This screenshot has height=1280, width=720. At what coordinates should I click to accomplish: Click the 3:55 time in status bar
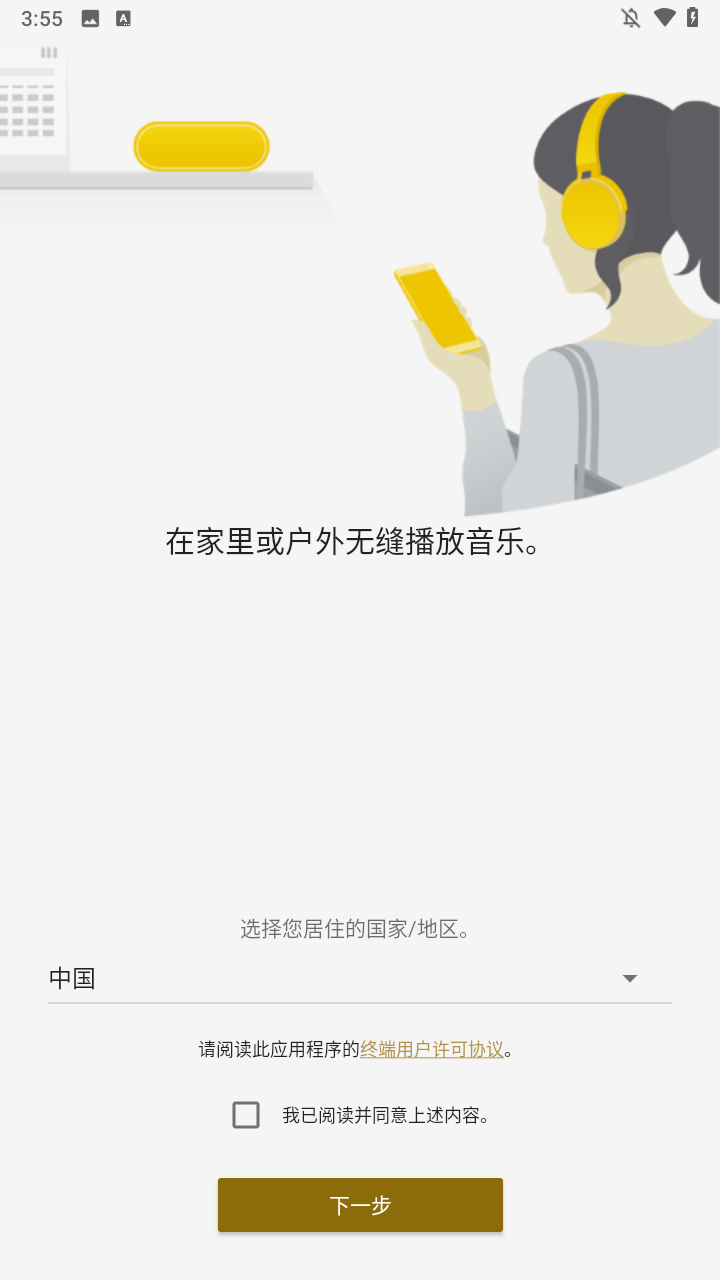(x=41, y=17)
